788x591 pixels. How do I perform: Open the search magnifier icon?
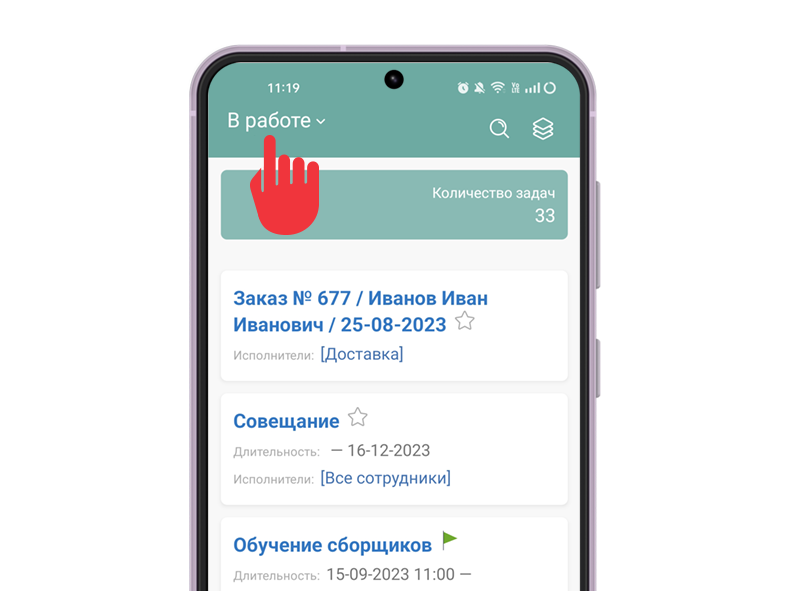click(x=499, y=128)
